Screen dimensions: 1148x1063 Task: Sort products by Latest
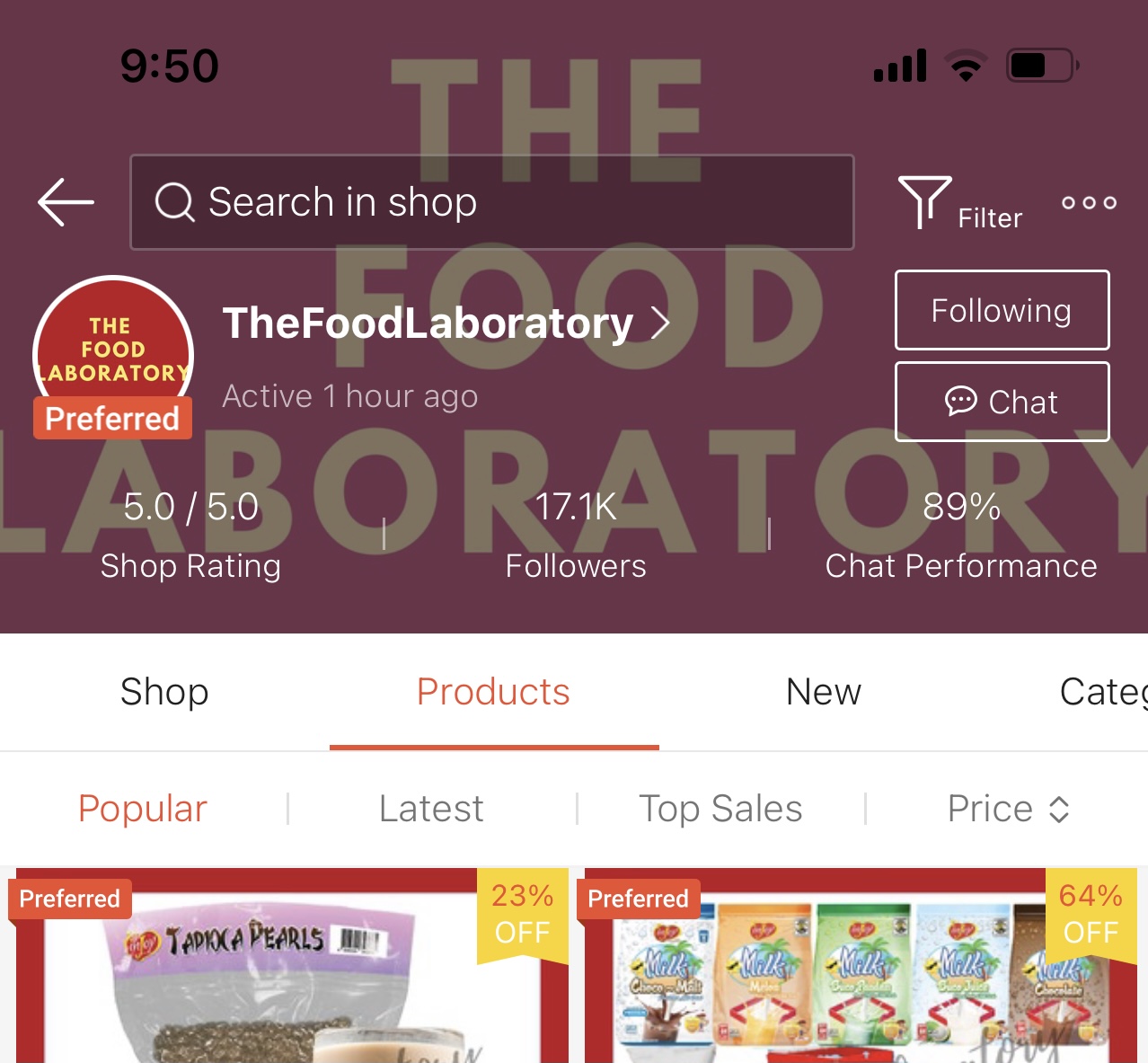[431, 809]
